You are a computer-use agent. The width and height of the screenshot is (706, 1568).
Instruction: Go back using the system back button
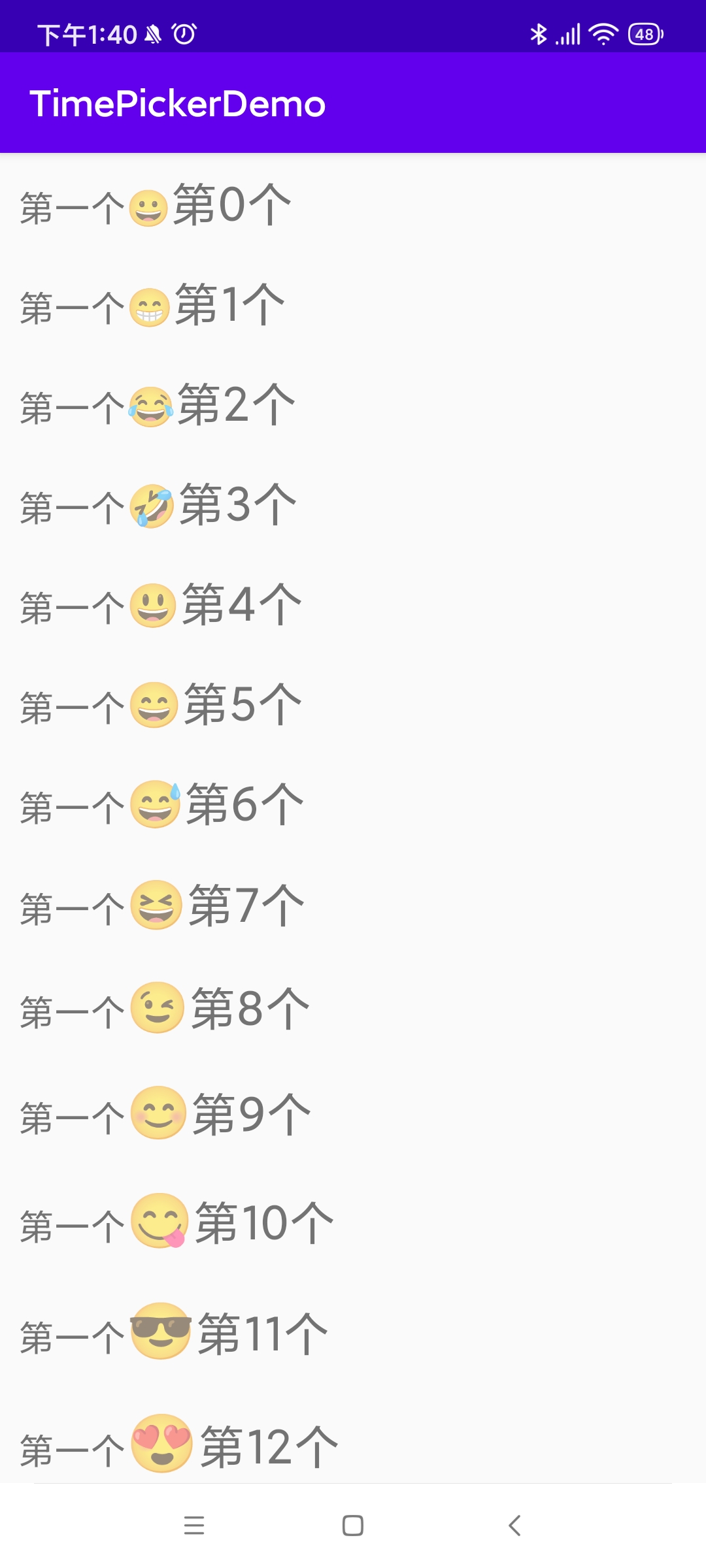point(514,1526)
